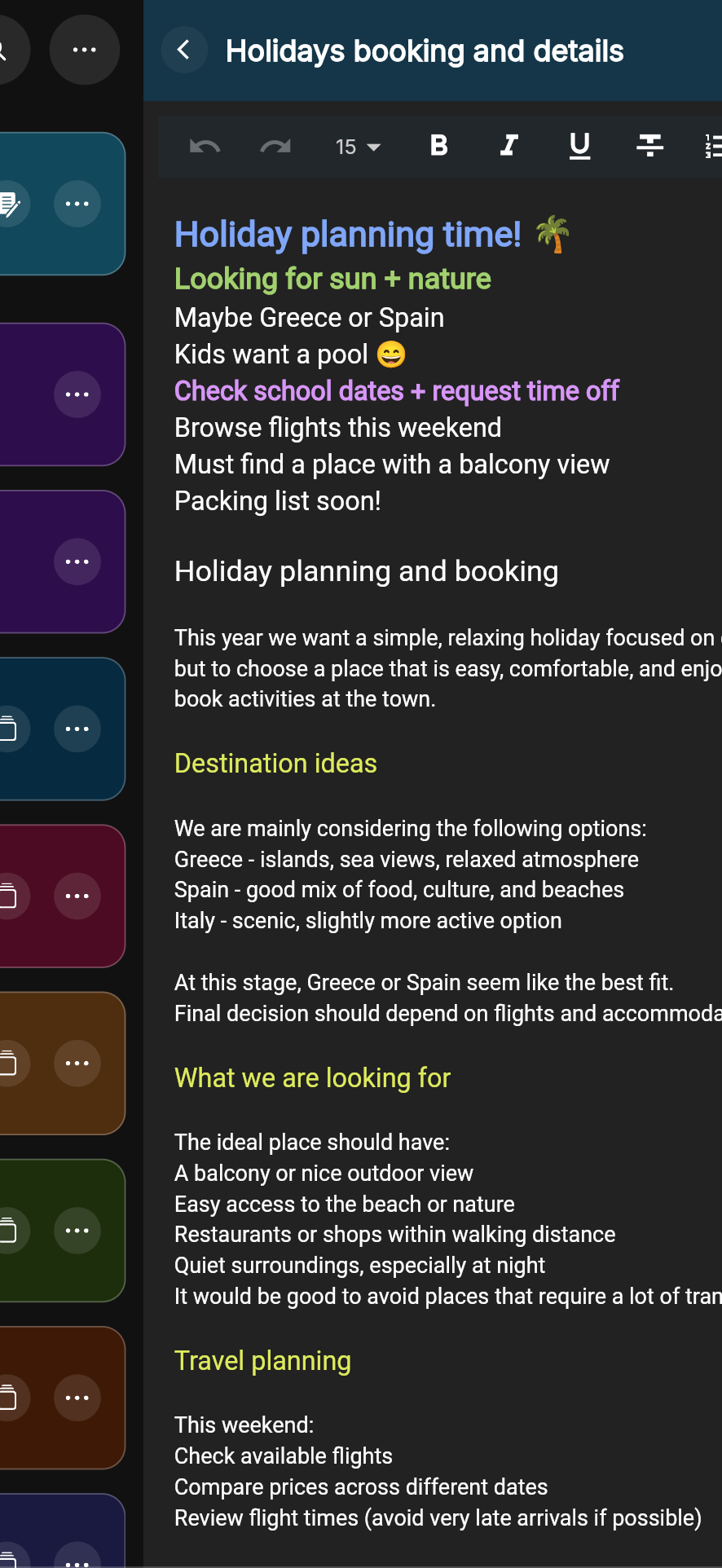
Task: Tap the edit icon on the teal note card
Action: tap(10, 204)
